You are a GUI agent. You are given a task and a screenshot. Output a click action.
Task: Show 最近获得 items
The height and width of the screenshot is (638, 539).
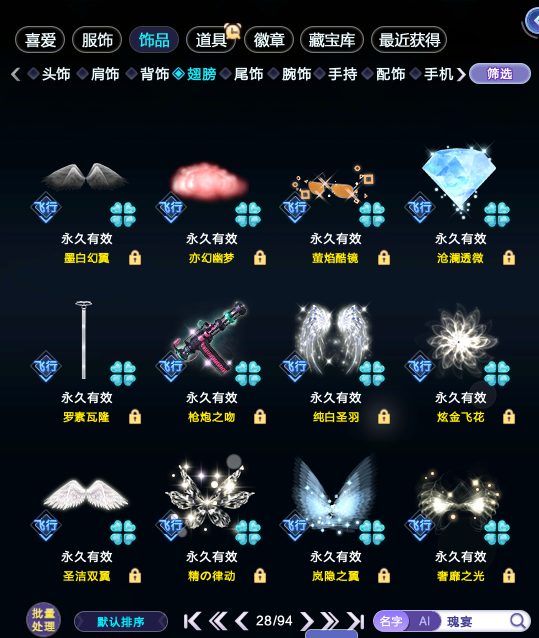(409, 40)
